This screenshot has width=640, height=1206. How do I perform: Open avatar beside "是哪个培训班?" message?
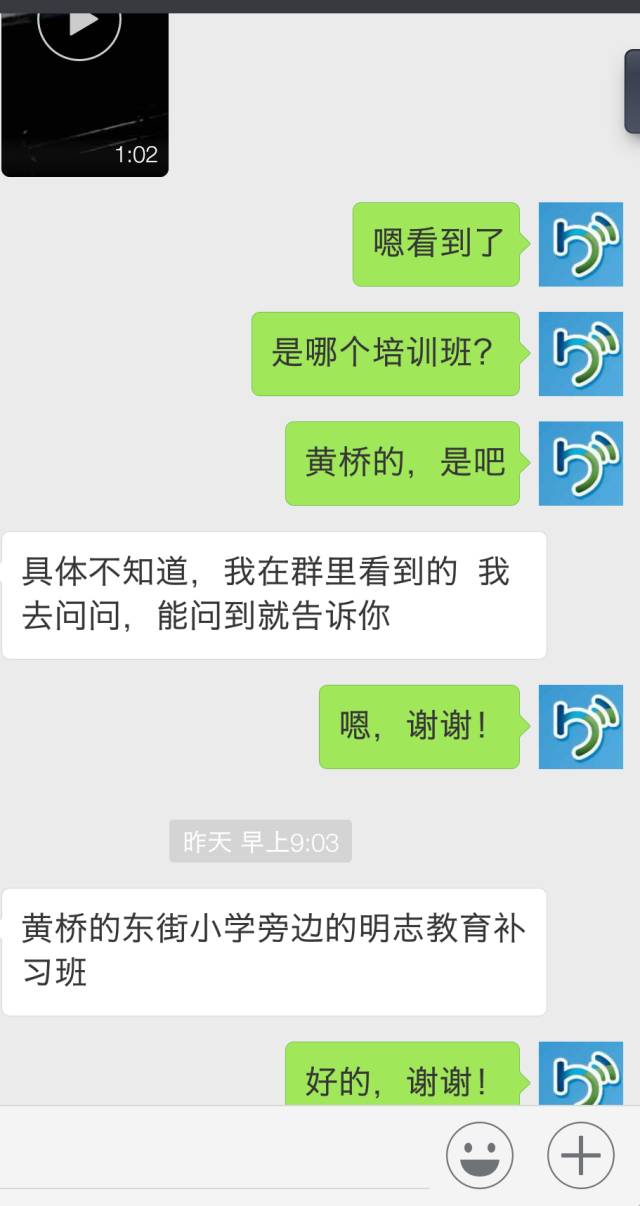tap(580, 353)
